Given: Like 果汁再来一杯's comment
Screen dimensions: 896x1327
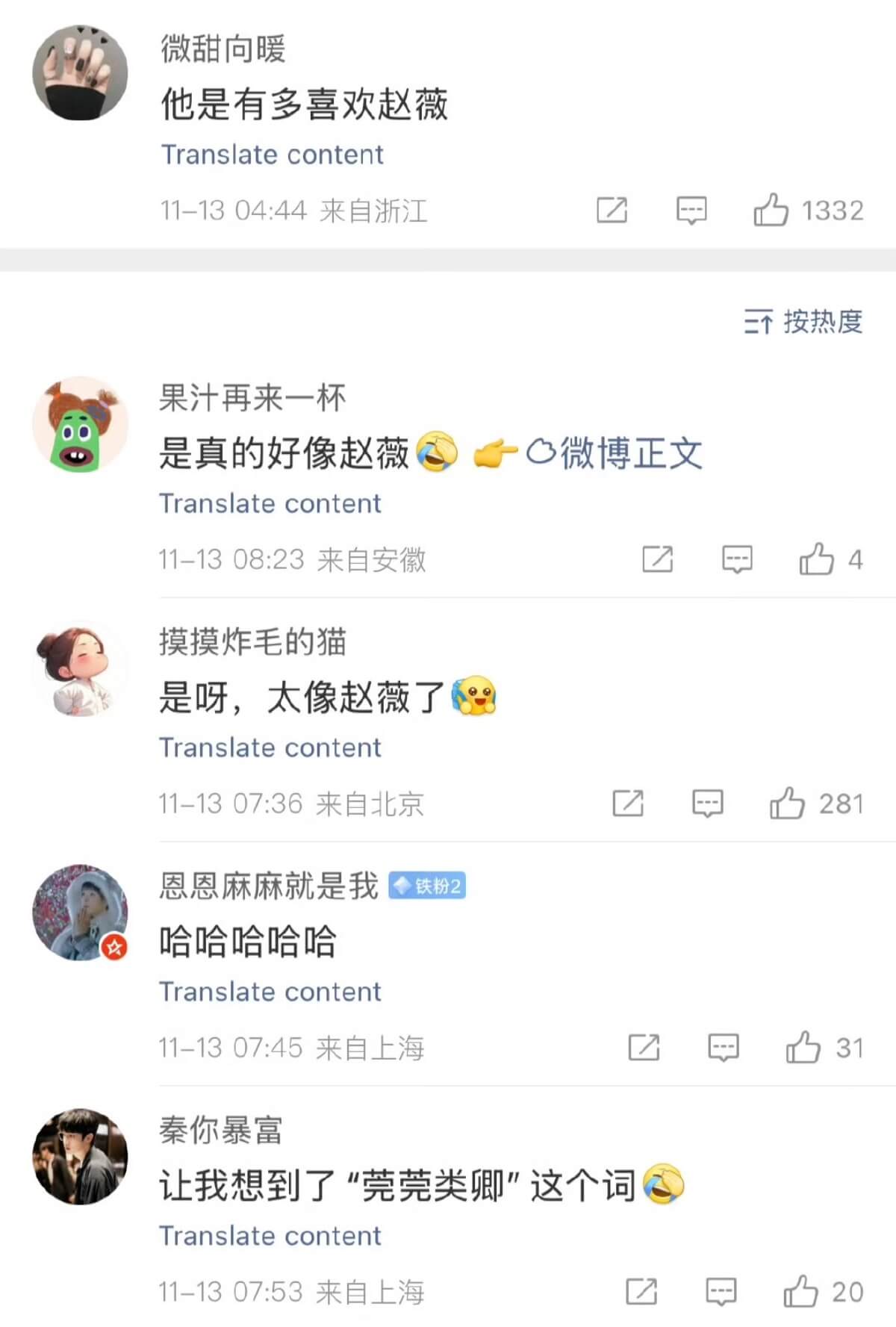Looking at the screenshot, I should coord(816,559).
